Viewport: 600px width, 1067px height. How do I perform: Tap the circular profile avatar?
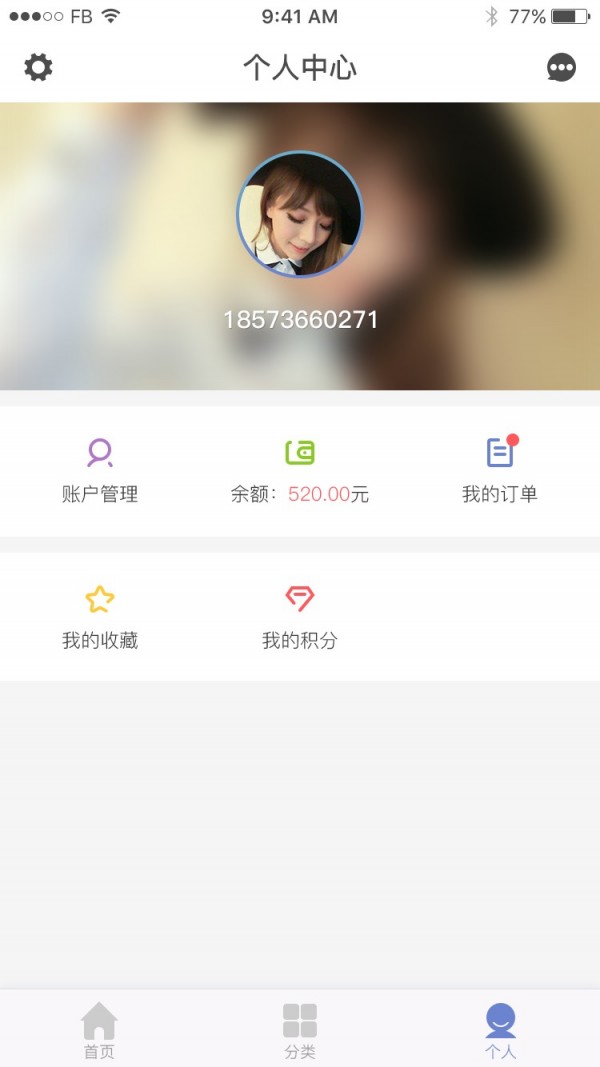300,215
